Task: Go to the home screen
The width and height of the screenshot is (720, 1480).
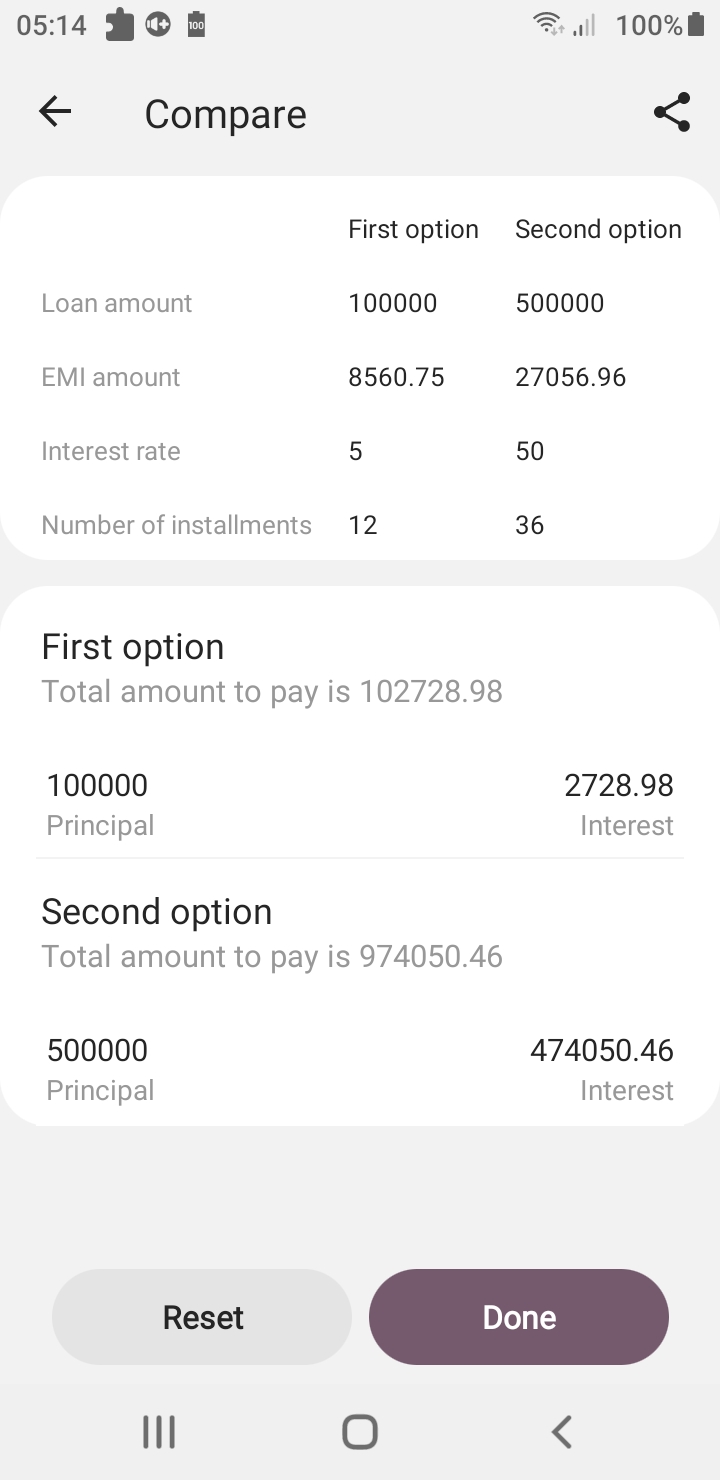Action: point(360,1432)
